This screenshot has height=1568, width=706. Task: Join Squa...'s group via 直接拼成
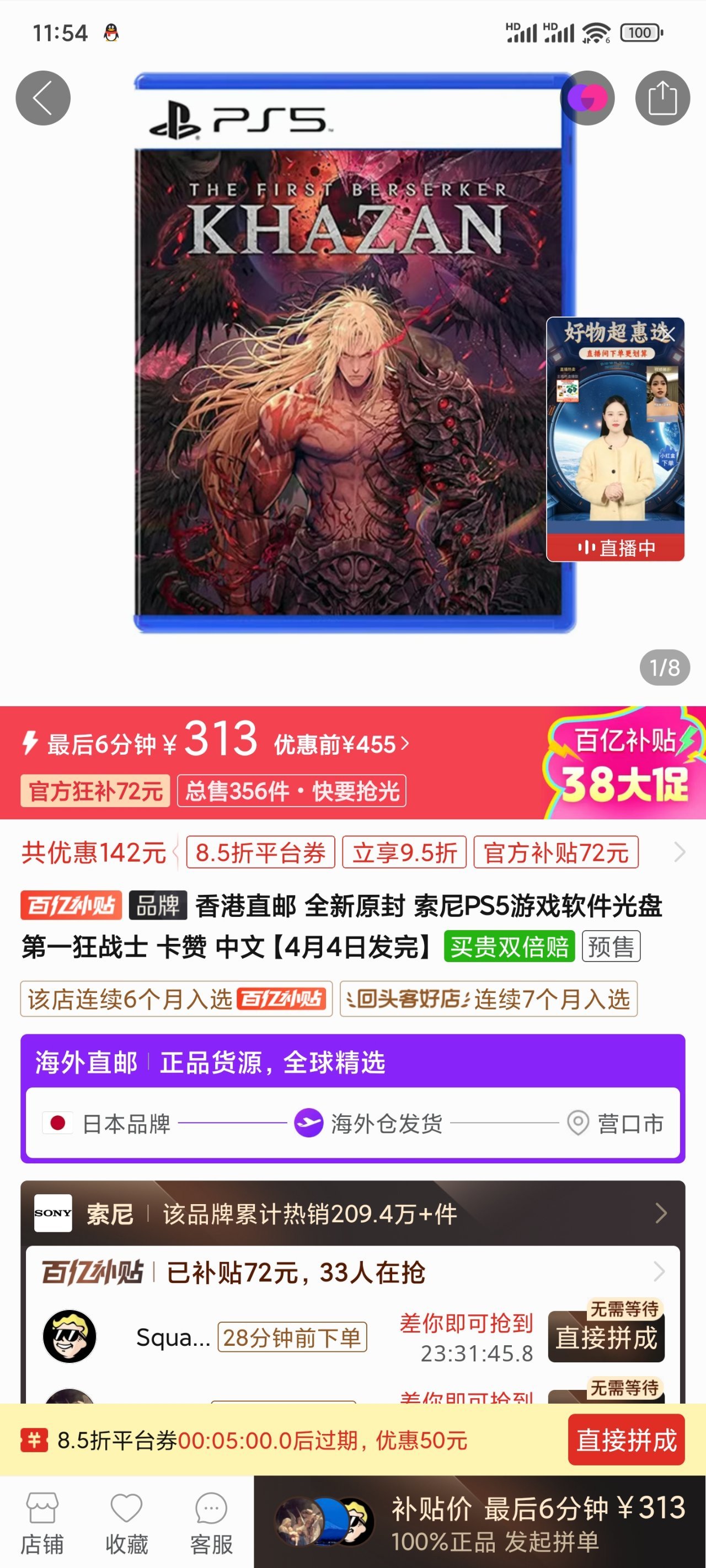606,1338
